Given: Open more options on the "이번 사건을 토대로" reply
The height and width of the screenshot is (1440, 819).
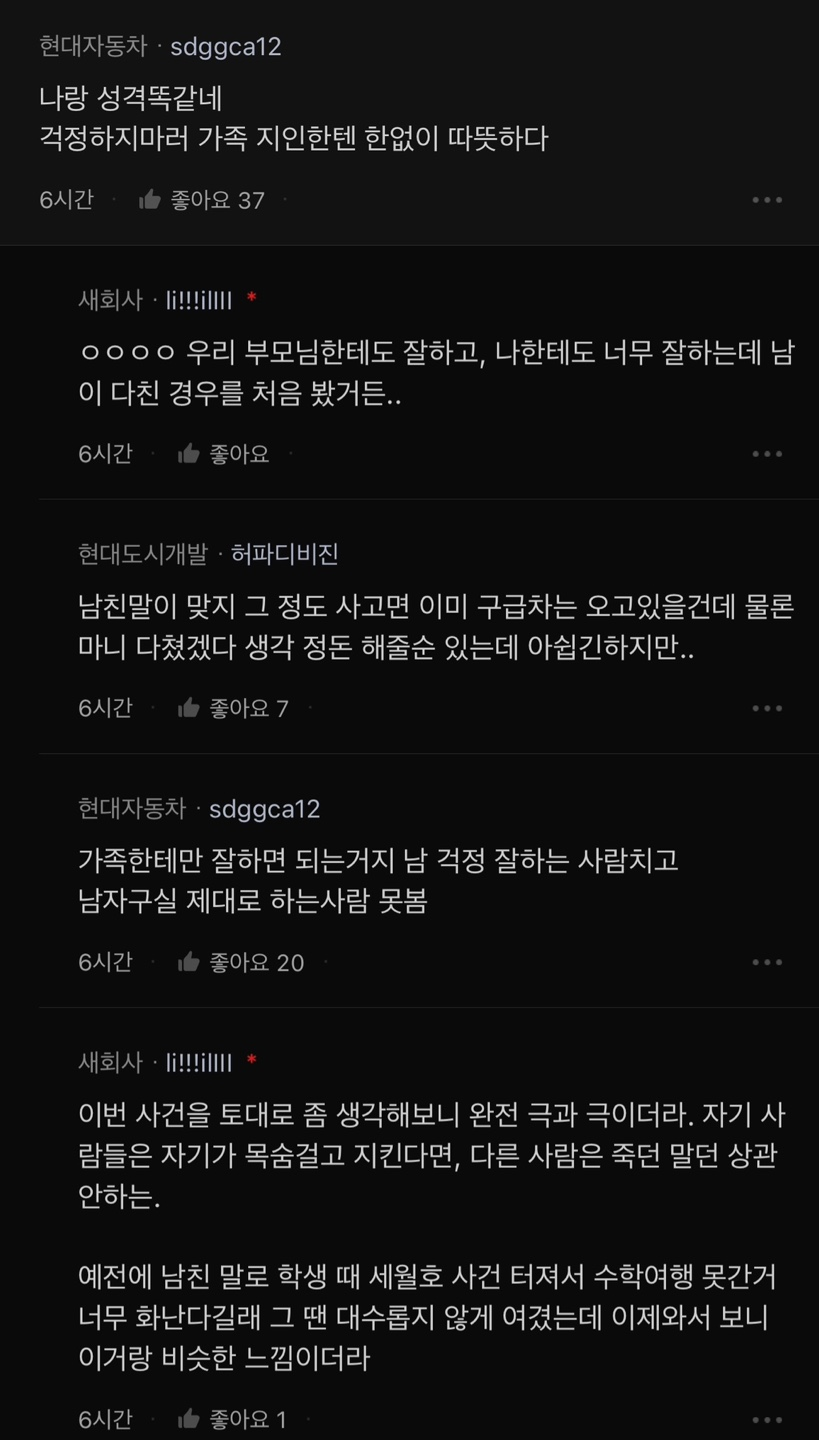Looking at the screenshot, I should (x=767, y=1418).
